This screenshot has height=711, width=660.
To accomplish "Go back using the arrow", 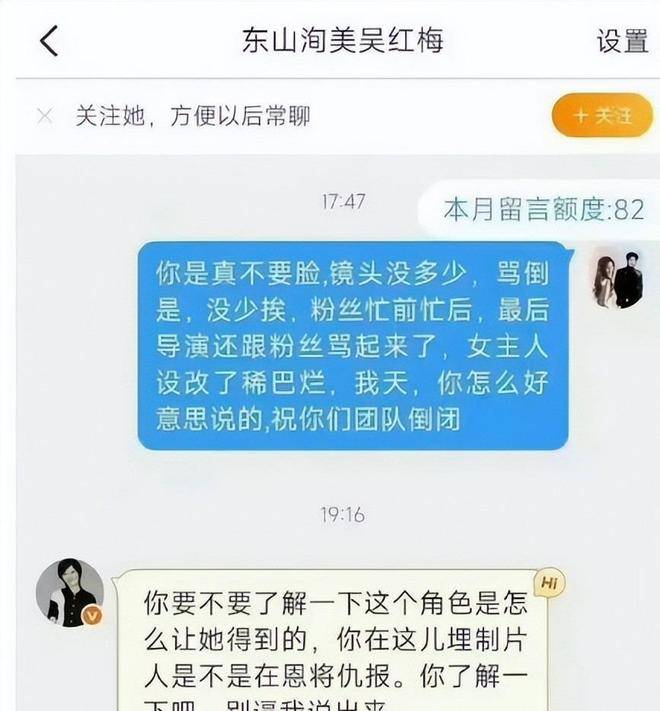I will 48,41.
